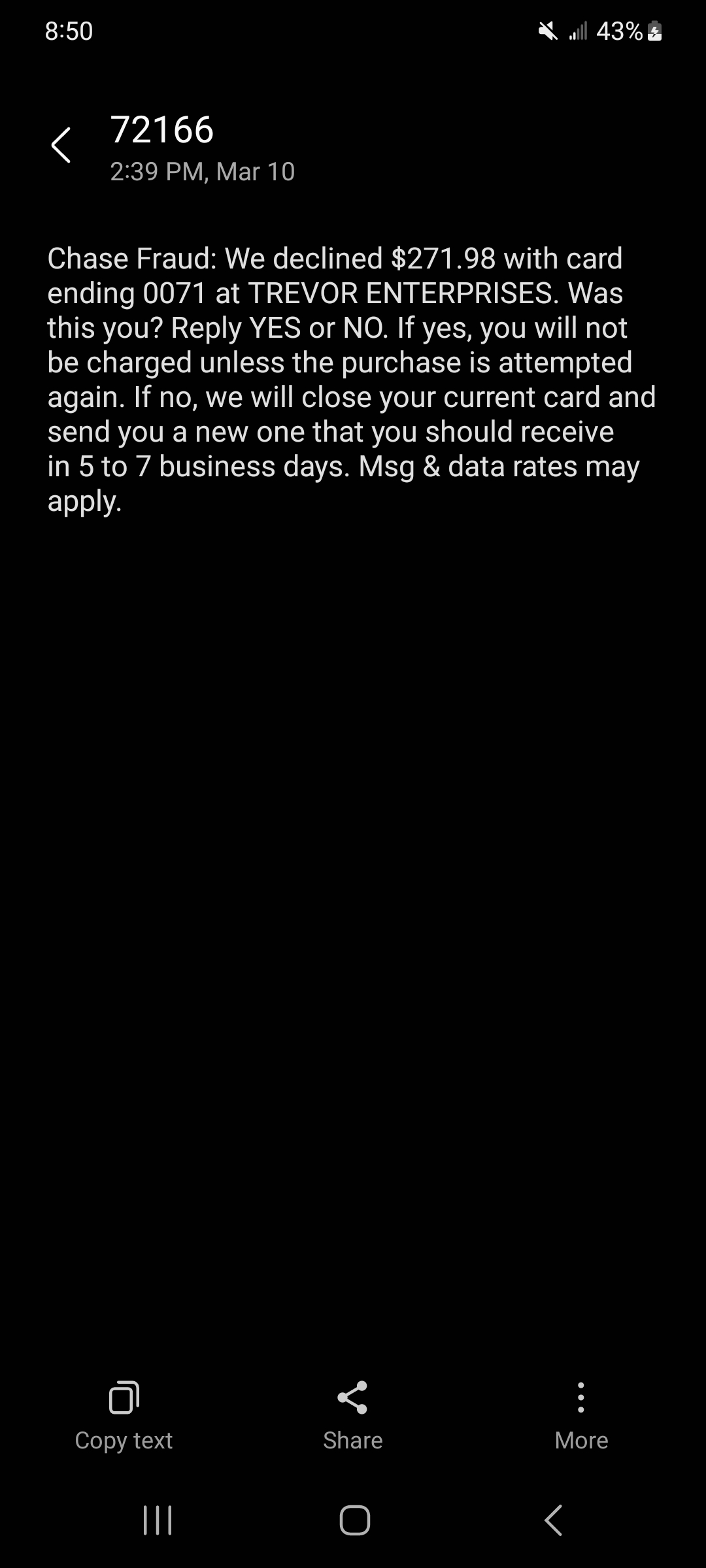Viewport: 706px width, 1568px height.
Task: Open recent apps from navigation bar
Action: pos(158,1520)
